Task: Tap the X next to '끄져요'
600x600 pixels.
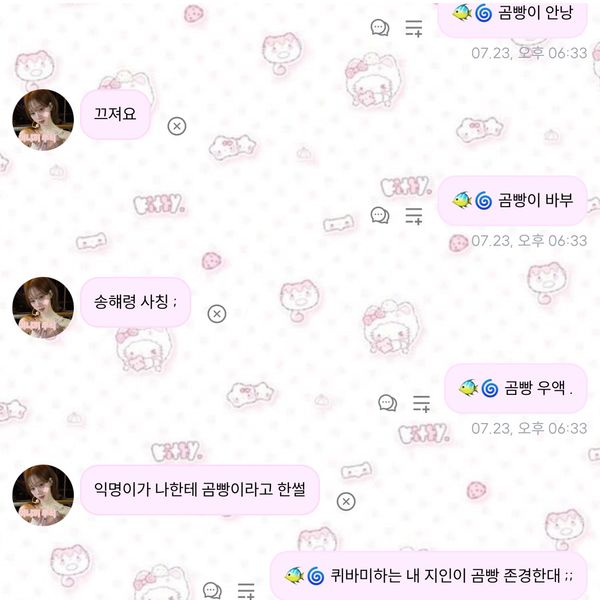Action: (176, 126)
